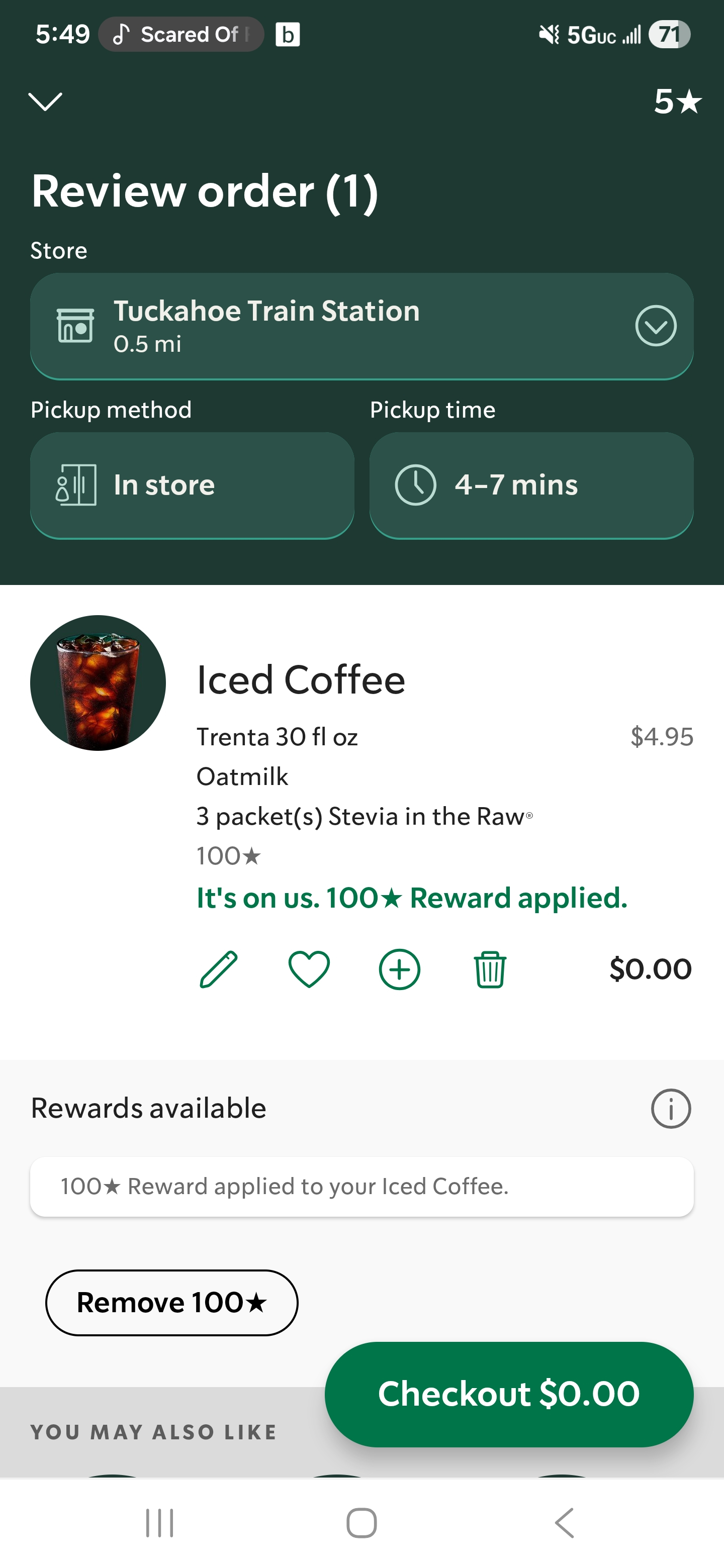The width and height of the screenshot is (724, 1568).
Task: Open Rewards available info
Action: click(x=670, y=1109)
